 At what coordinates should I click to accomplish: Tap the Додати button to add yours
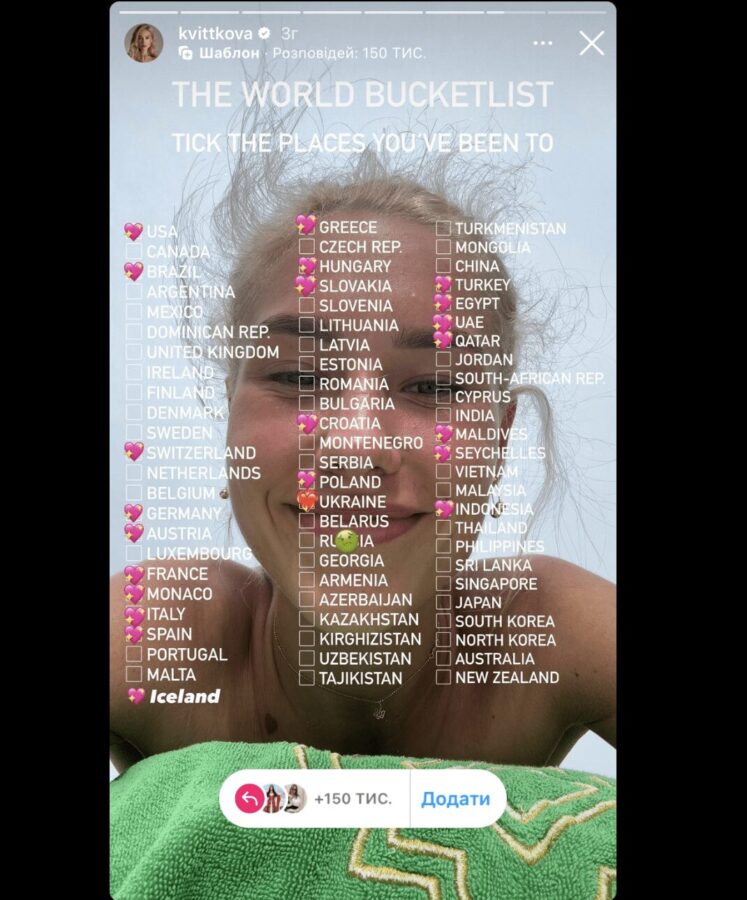(x=455, y=798)
